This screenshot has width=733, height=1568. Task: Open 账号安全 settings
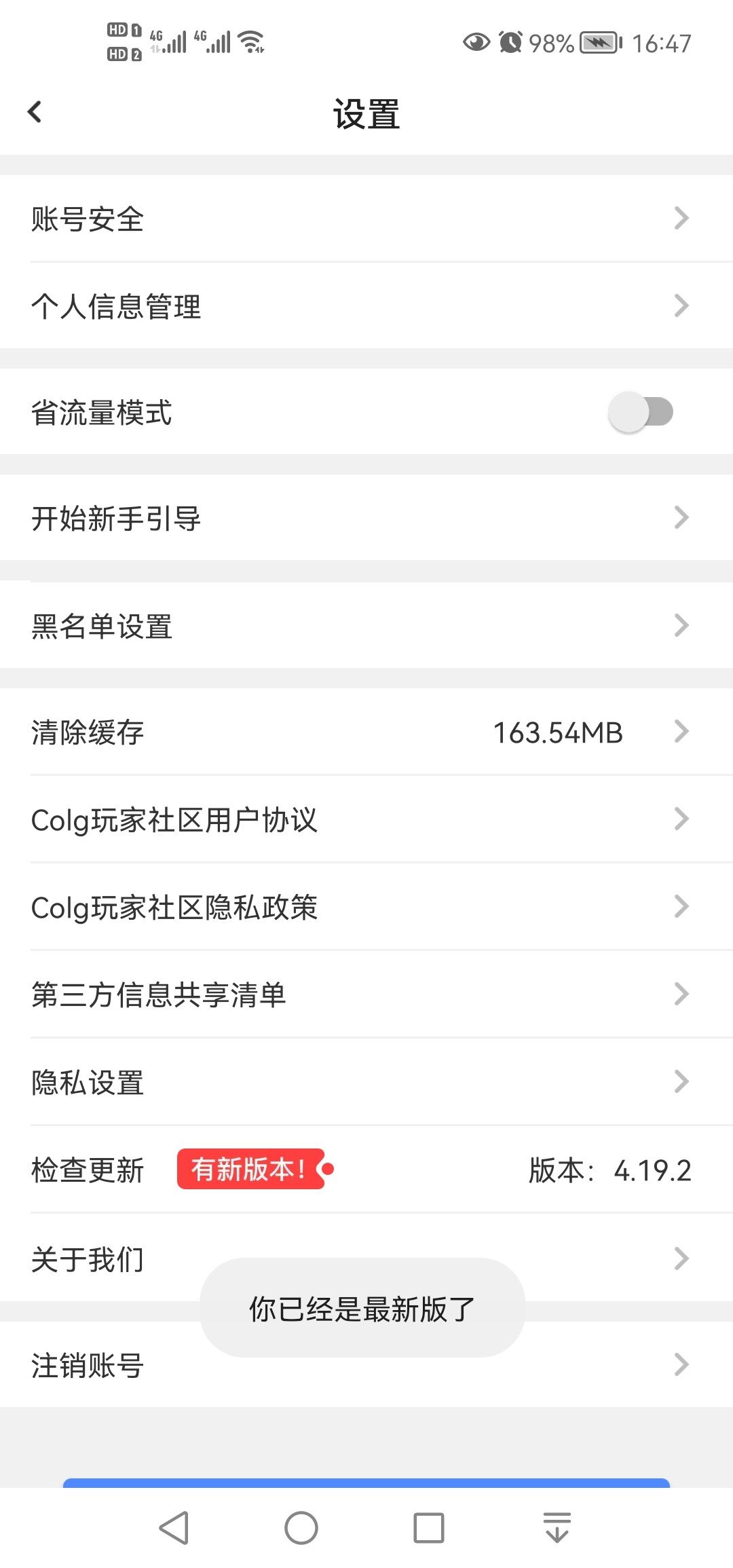point(366,219)
